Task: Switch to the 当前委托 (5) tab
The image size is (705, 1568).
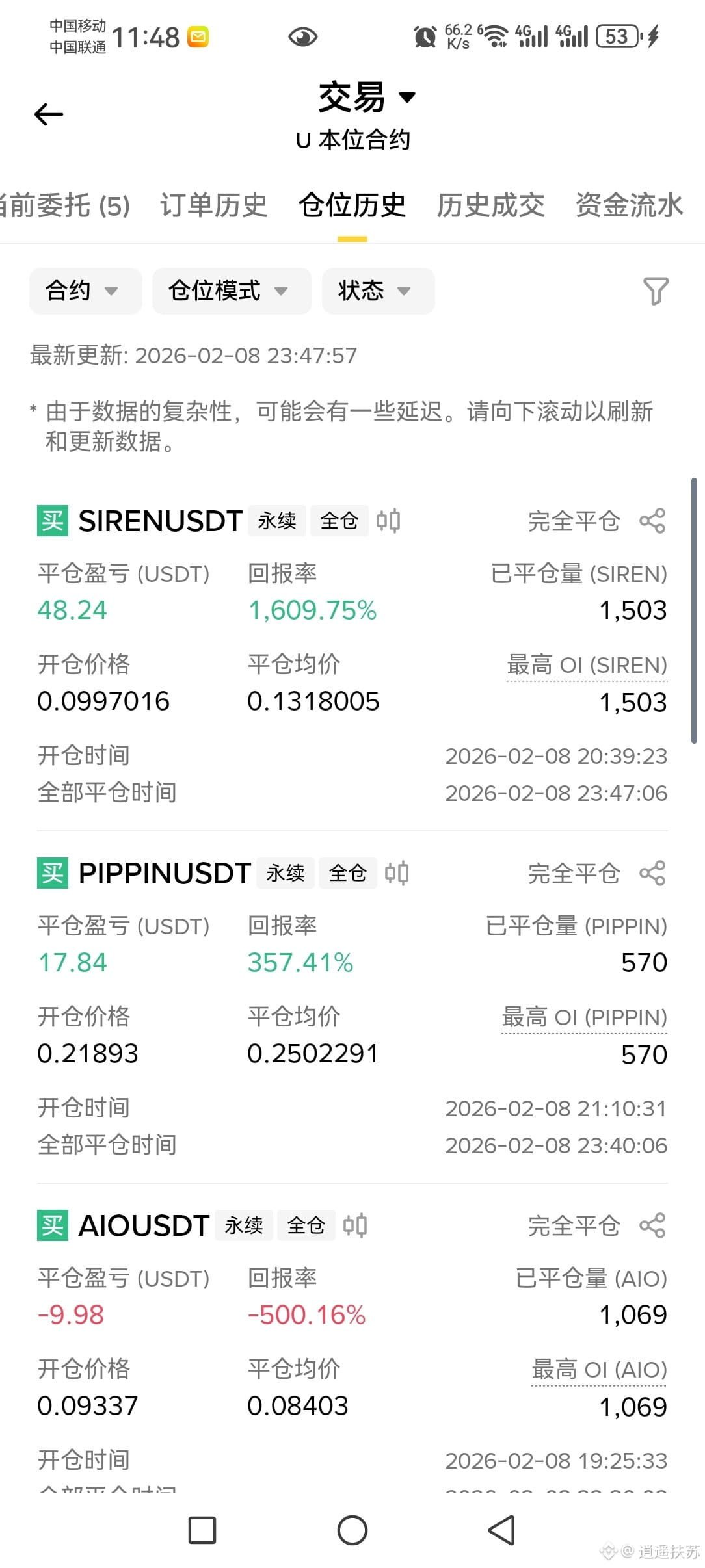Action: (65, 205)
